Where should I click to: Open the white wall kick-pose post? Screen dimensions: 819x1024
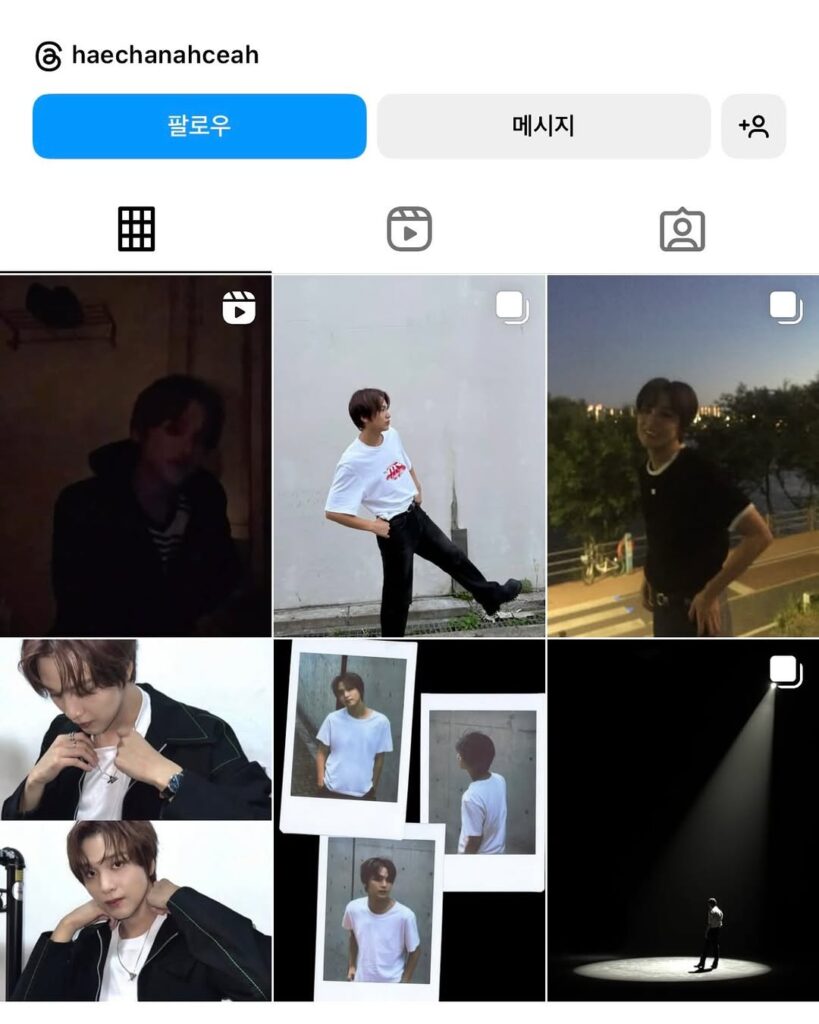point(409,456)
